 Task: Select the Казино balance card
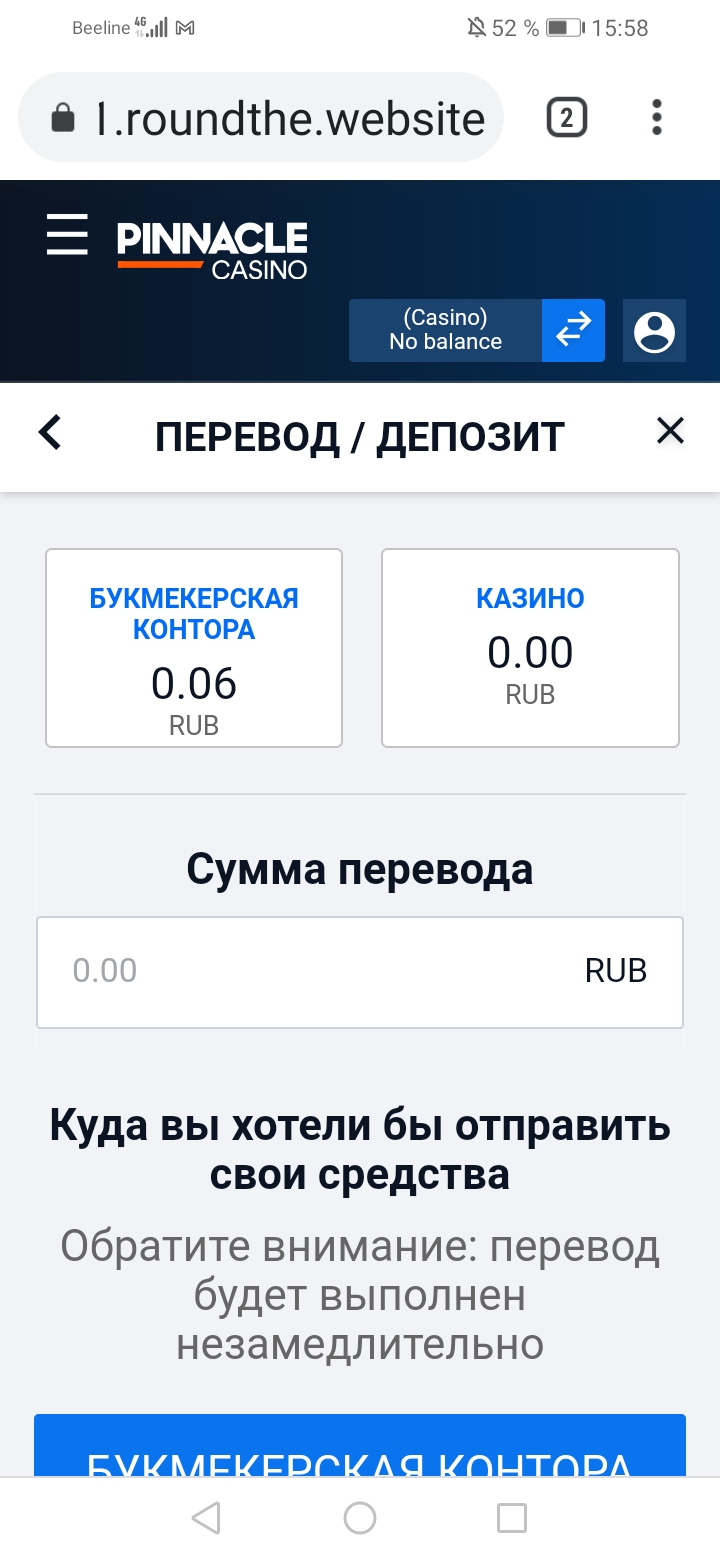[x=530, y=648]
